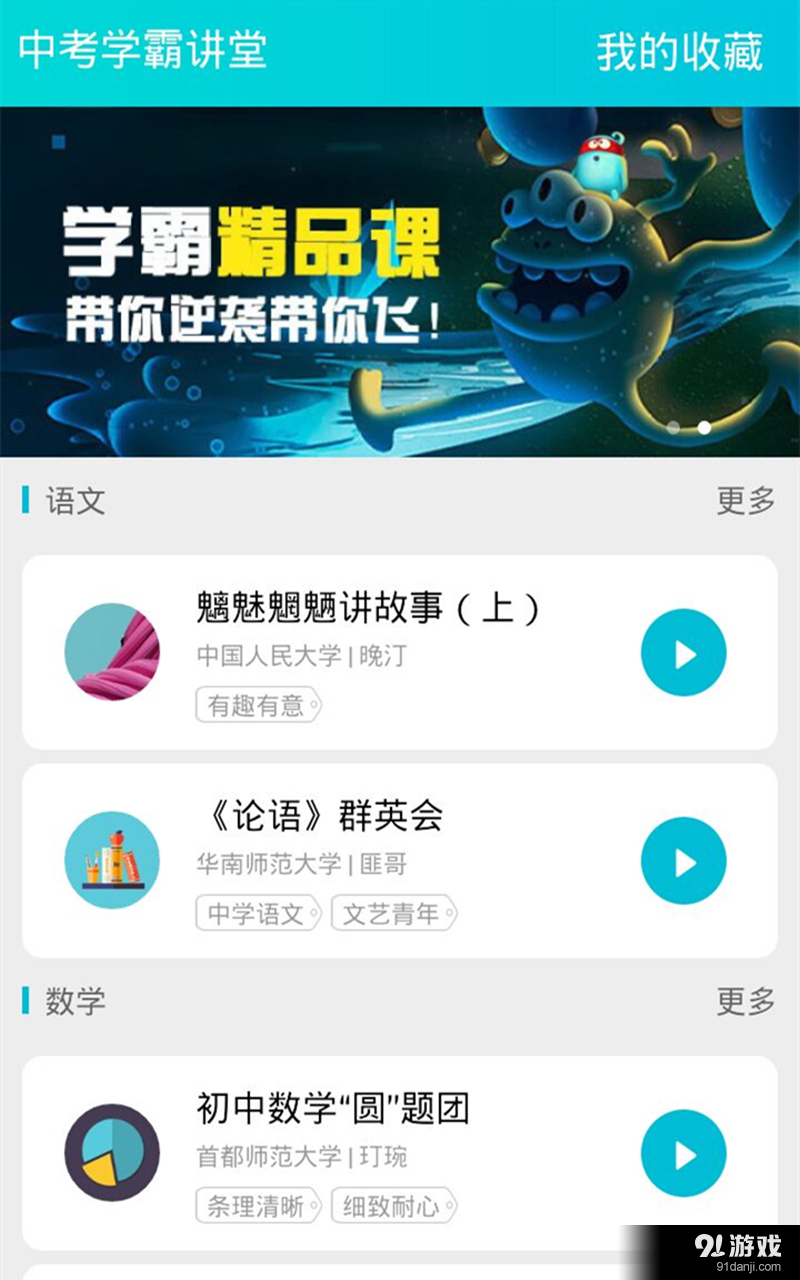Screen dimensions: 800x1280
Task: Play the 初中数学"圆"题团 course
Action: [684, 1152]
